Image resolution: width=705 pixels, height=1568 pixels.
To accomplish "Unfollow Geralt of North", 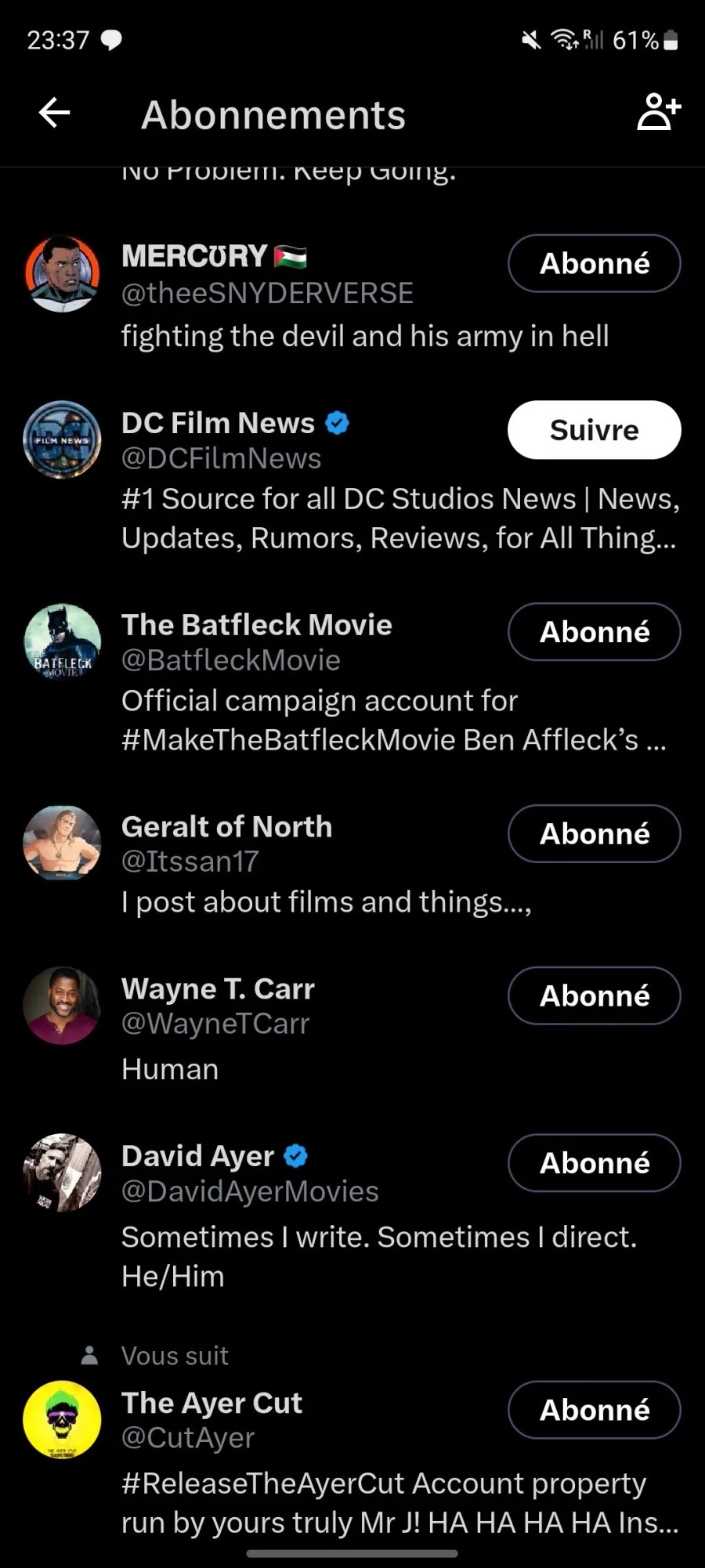I will click(594, 834).
